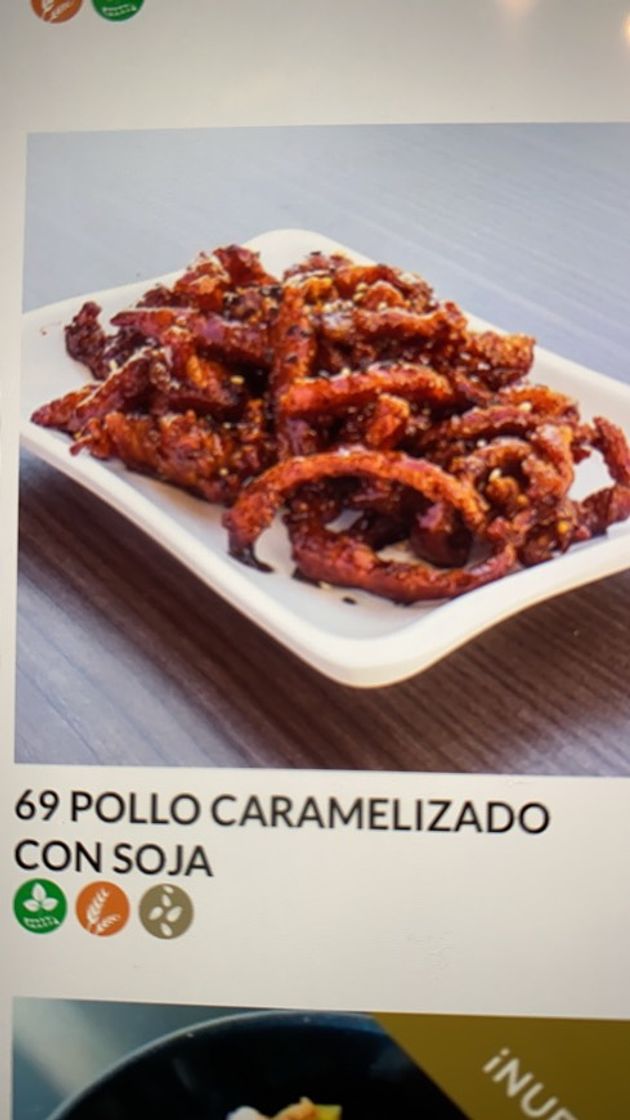
Task: Select the dish card with the NUEVO ribbon
Action: (x=320, y=1060)
